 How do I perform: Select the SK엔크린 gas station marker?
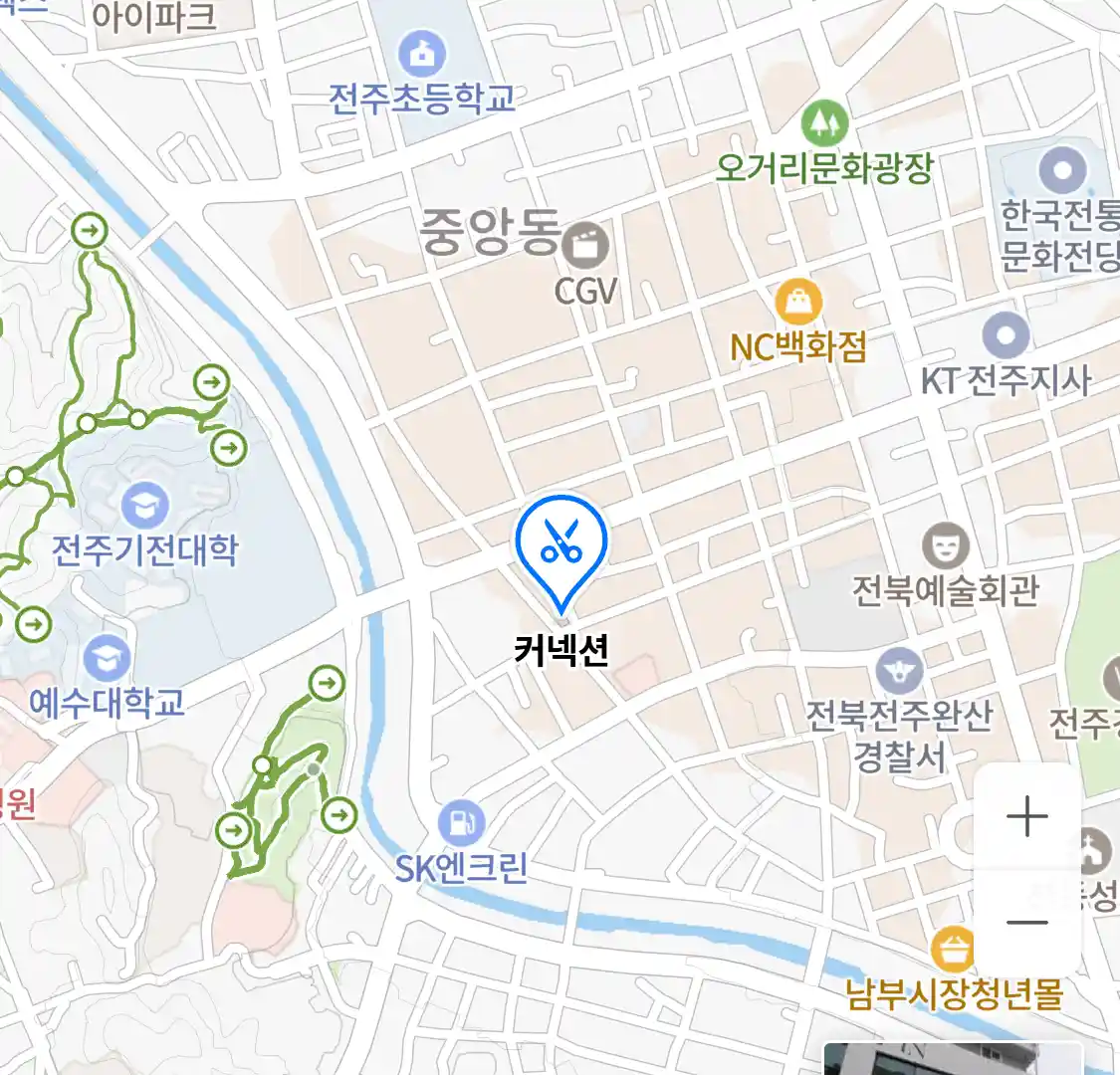[x=461, y=823]
